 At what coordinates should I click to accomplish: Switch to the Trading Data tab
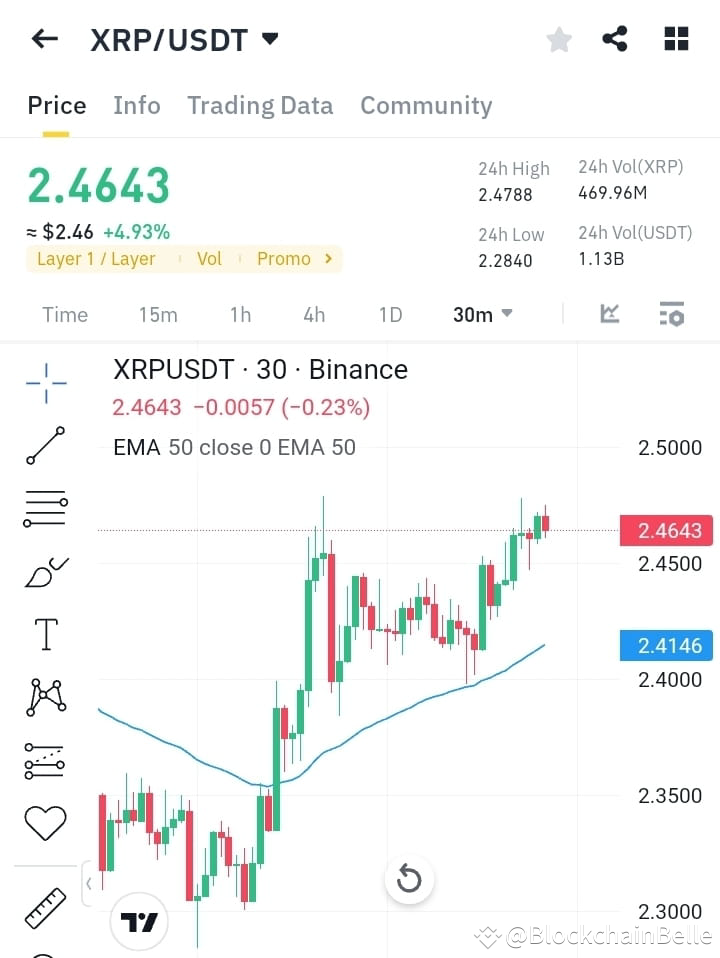coord(260,106)
